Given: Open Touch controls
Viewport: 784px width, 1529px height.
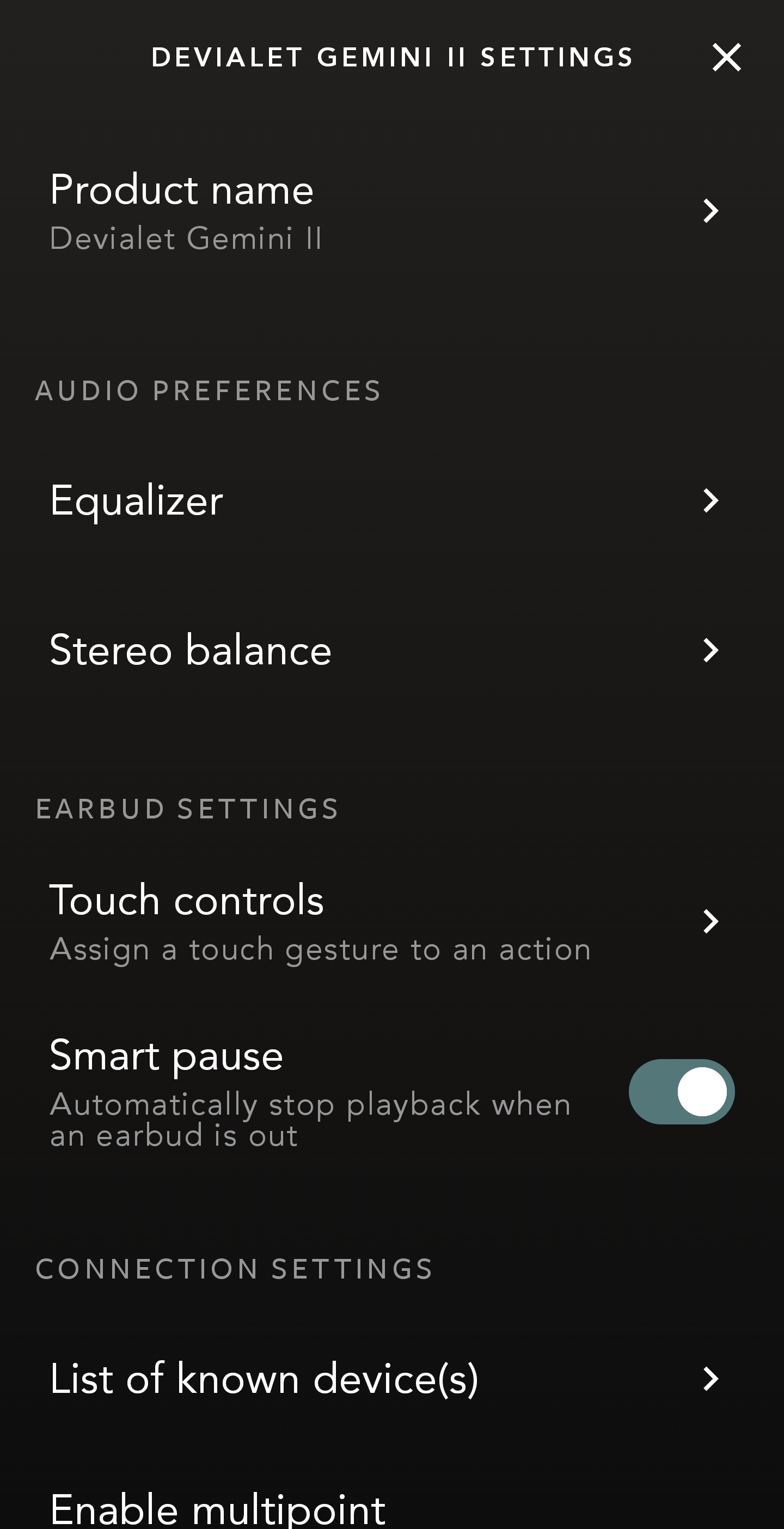Looking at the screenshot, I should [391, 921].
